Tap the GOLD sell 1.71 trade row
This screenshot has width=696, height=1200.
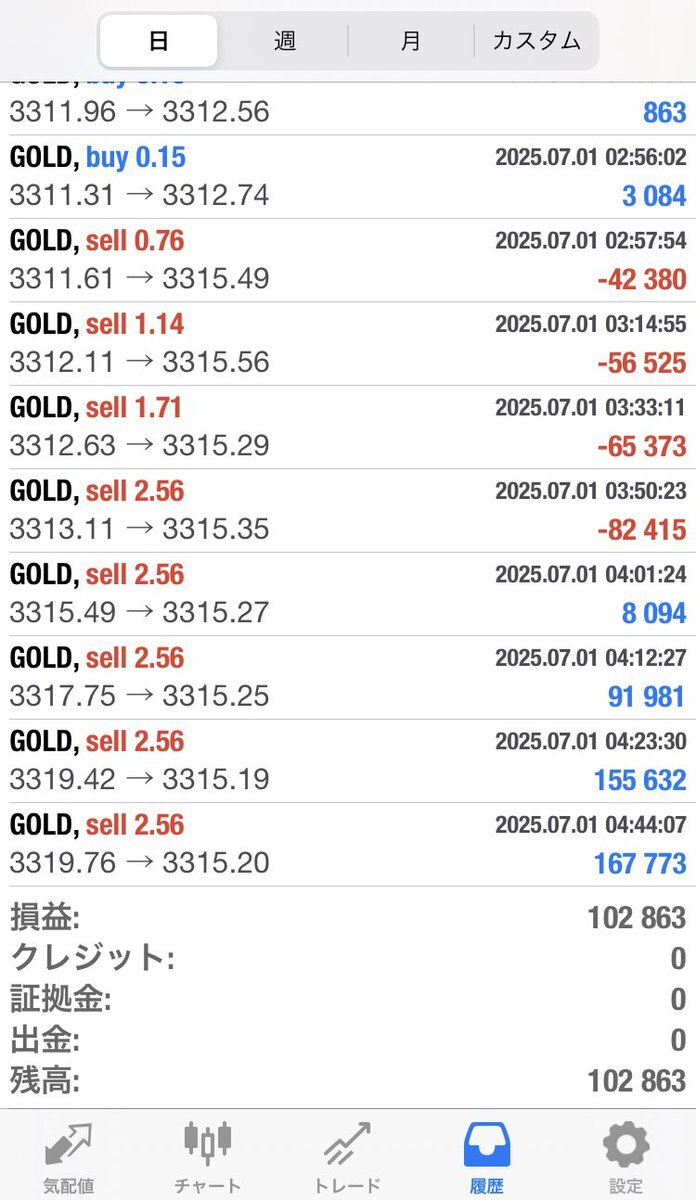click(348, 427)
